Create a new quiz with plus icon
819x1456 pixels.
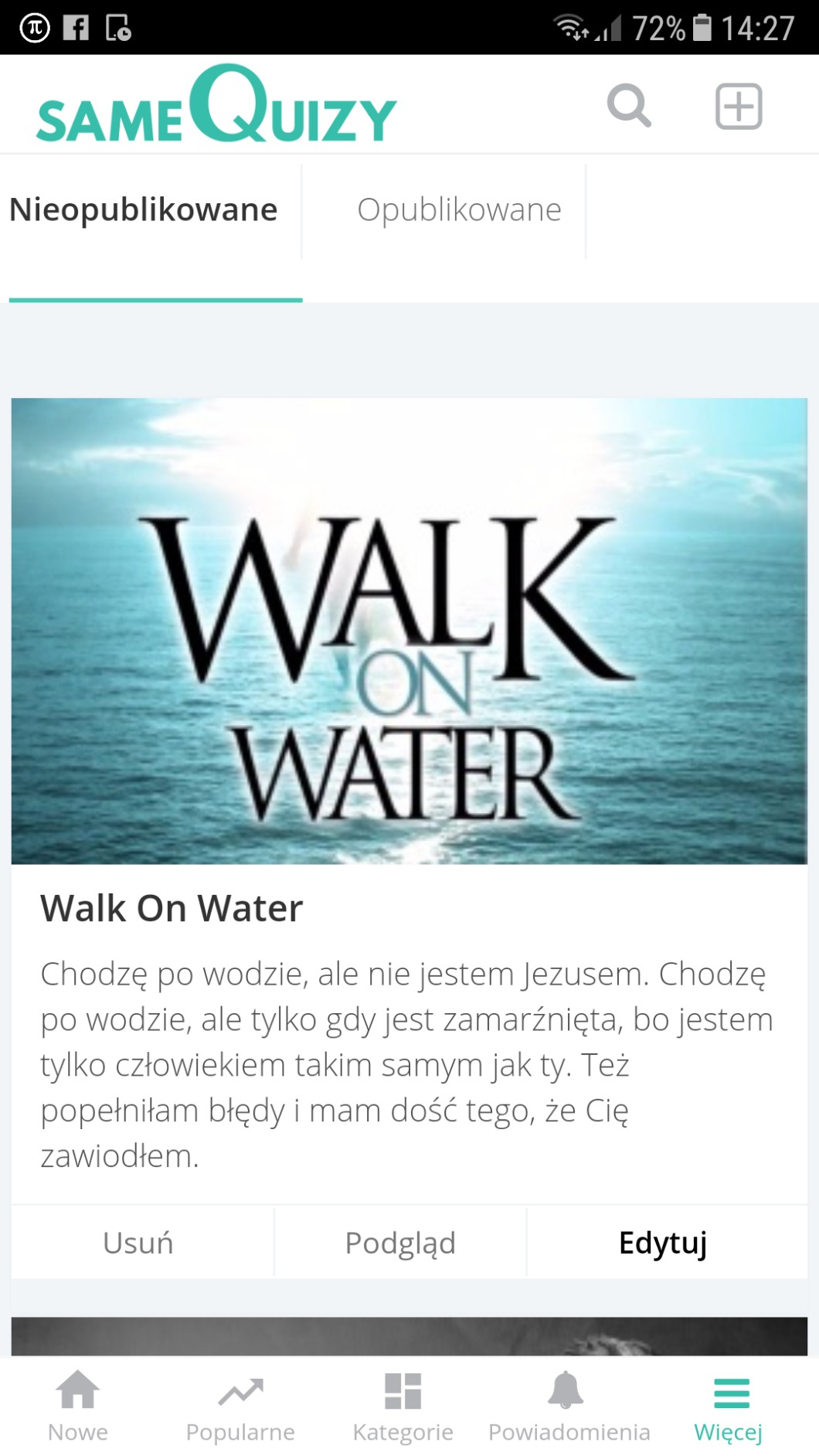point(739,106)
